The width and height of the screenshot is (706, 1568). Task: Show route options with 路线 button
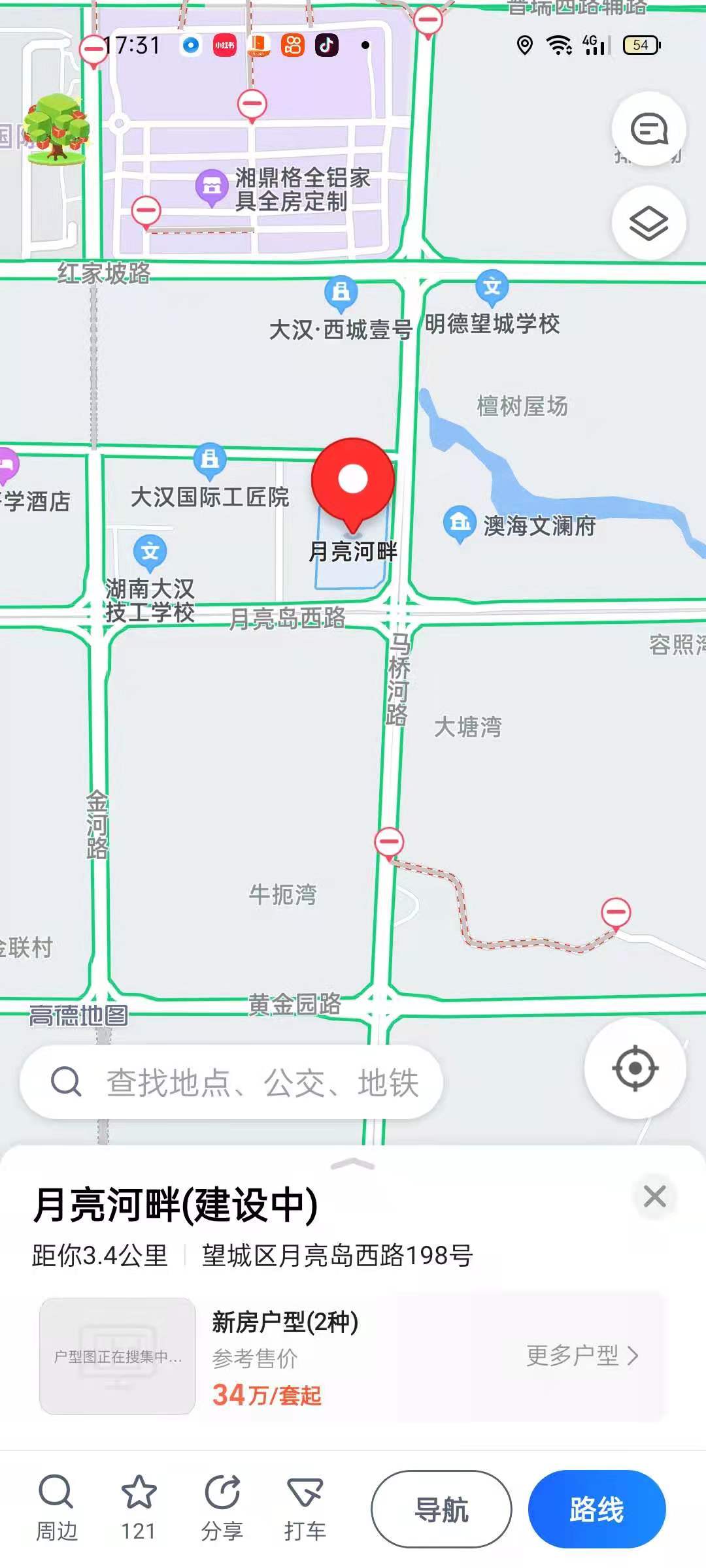pos(597,1509)
